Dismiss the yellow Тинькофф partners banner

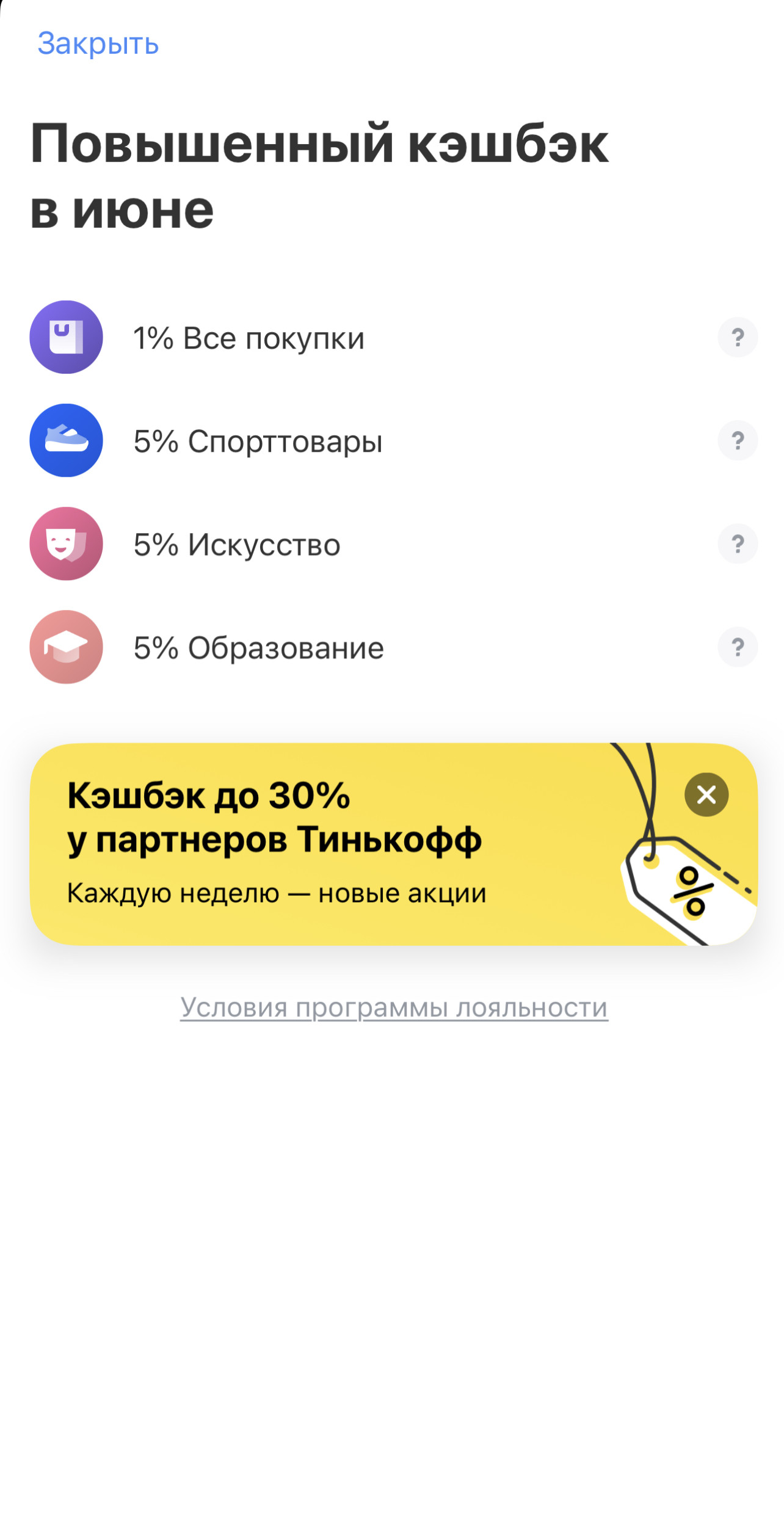pos(706,794)
